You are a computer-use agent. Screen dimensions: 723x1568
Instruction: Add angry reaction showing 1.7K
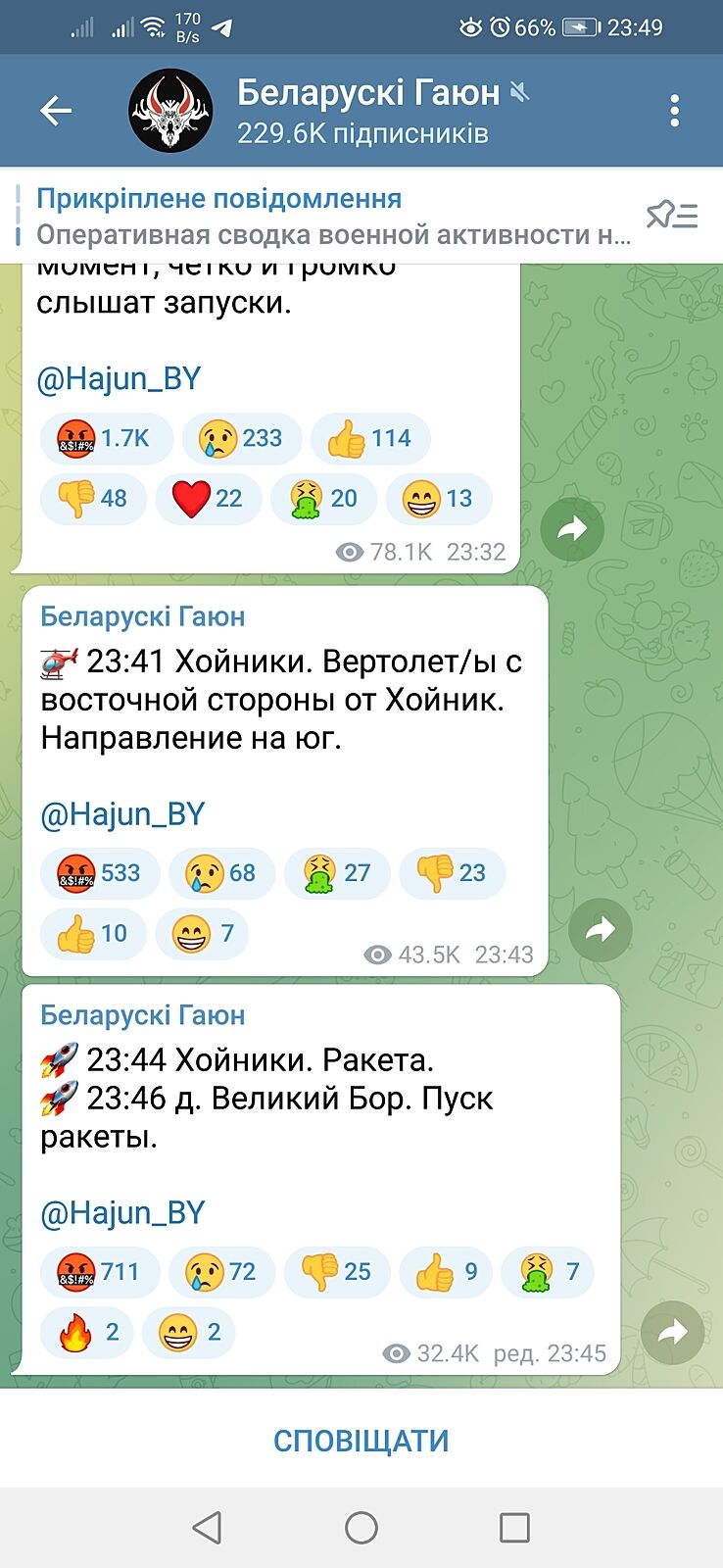pyautogui.click(x=106, y=438)
